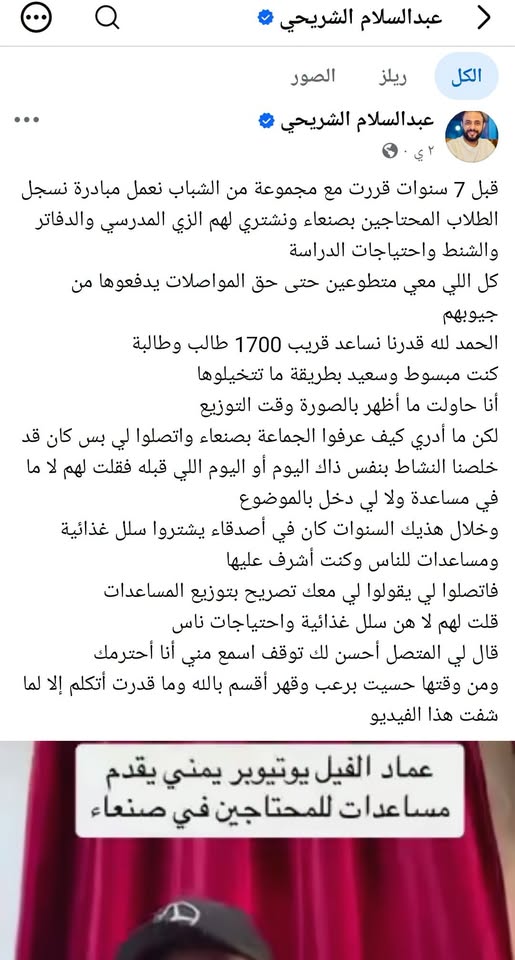The width and height of the screenshot is (515, 960).
Task: Open the post author's profile picture
Action: click(471, 137)
